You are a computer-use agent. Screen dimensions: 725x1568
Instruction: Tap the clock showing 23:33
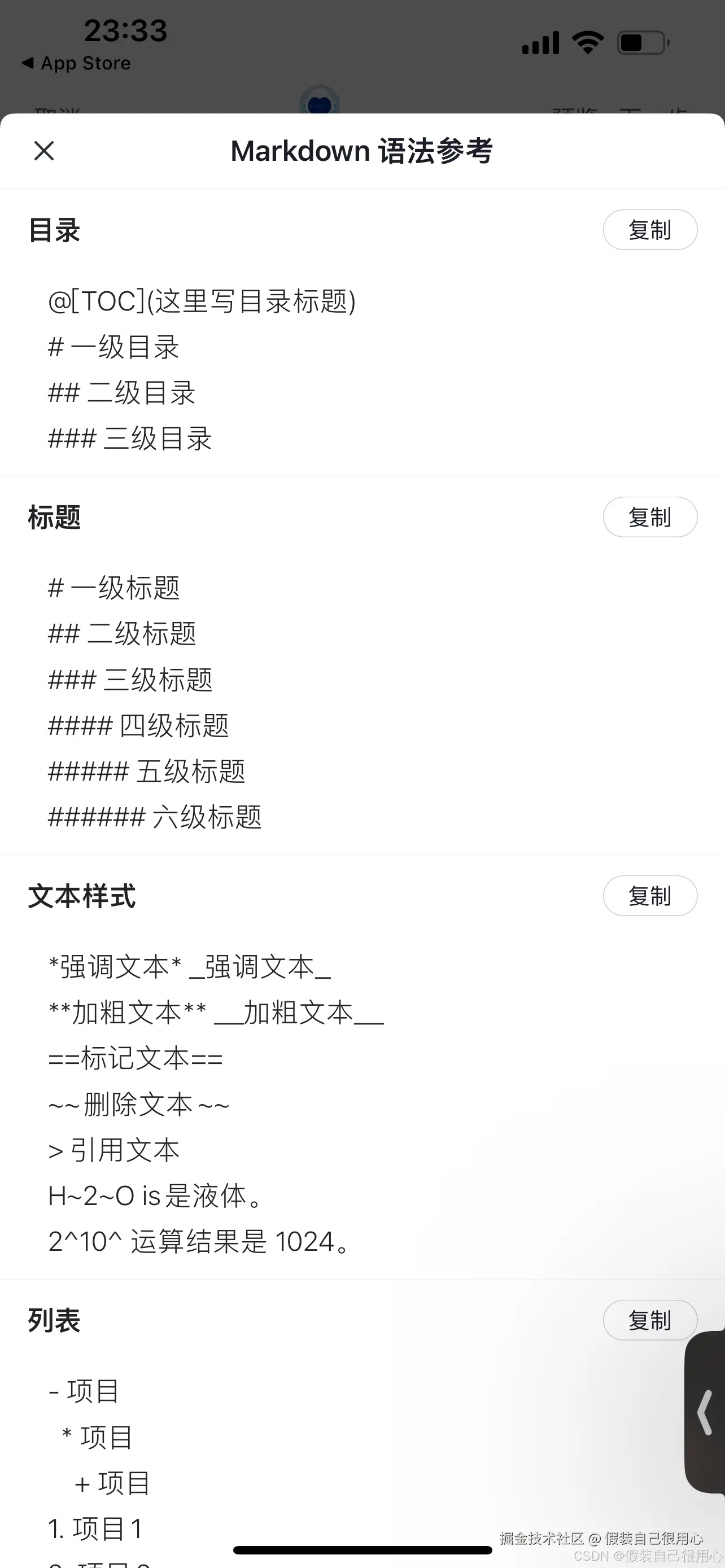click(x=125, y=30)
